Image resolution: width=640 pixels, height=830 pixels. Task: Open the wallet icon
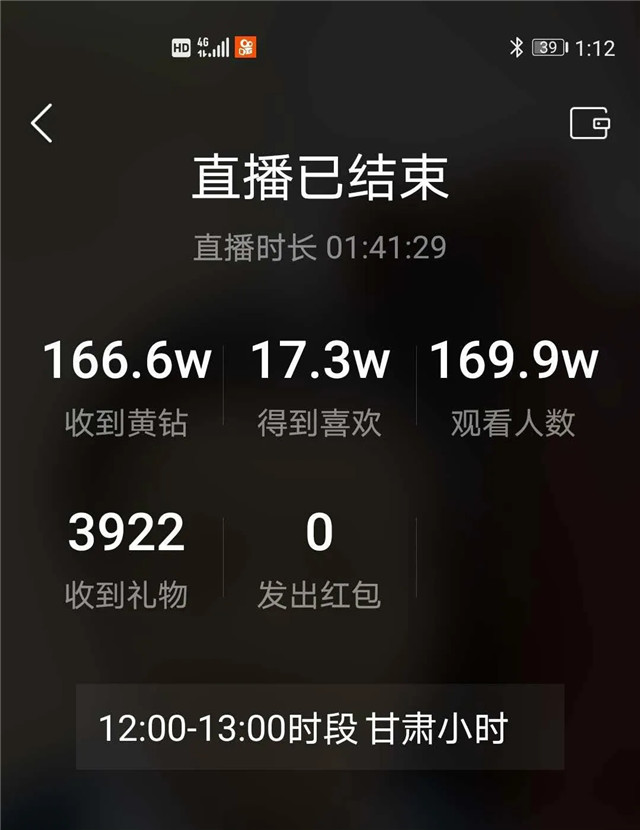pyautogui.click(x=590, y=122)
